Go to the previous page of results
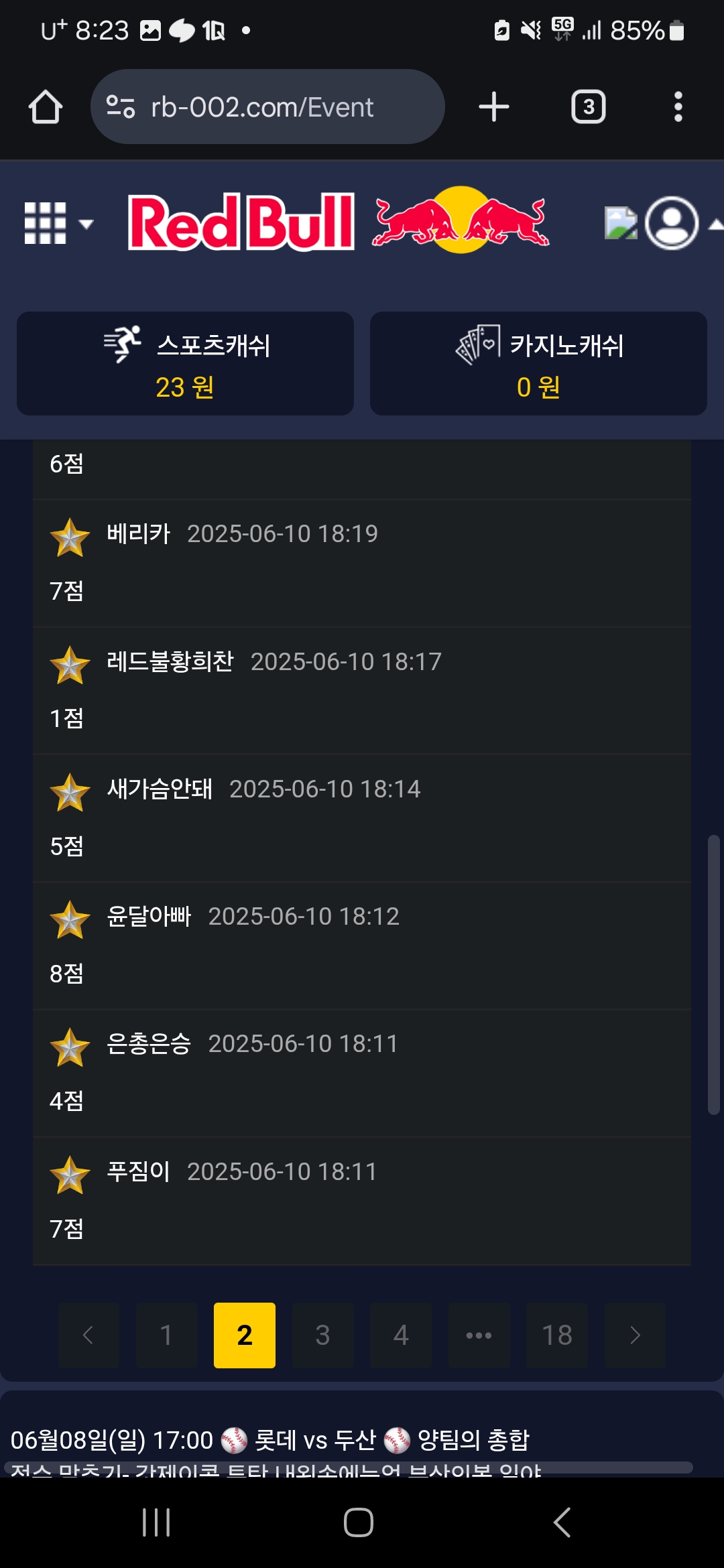Screen dimensions: 724x1568 [x=88, y=1335]
